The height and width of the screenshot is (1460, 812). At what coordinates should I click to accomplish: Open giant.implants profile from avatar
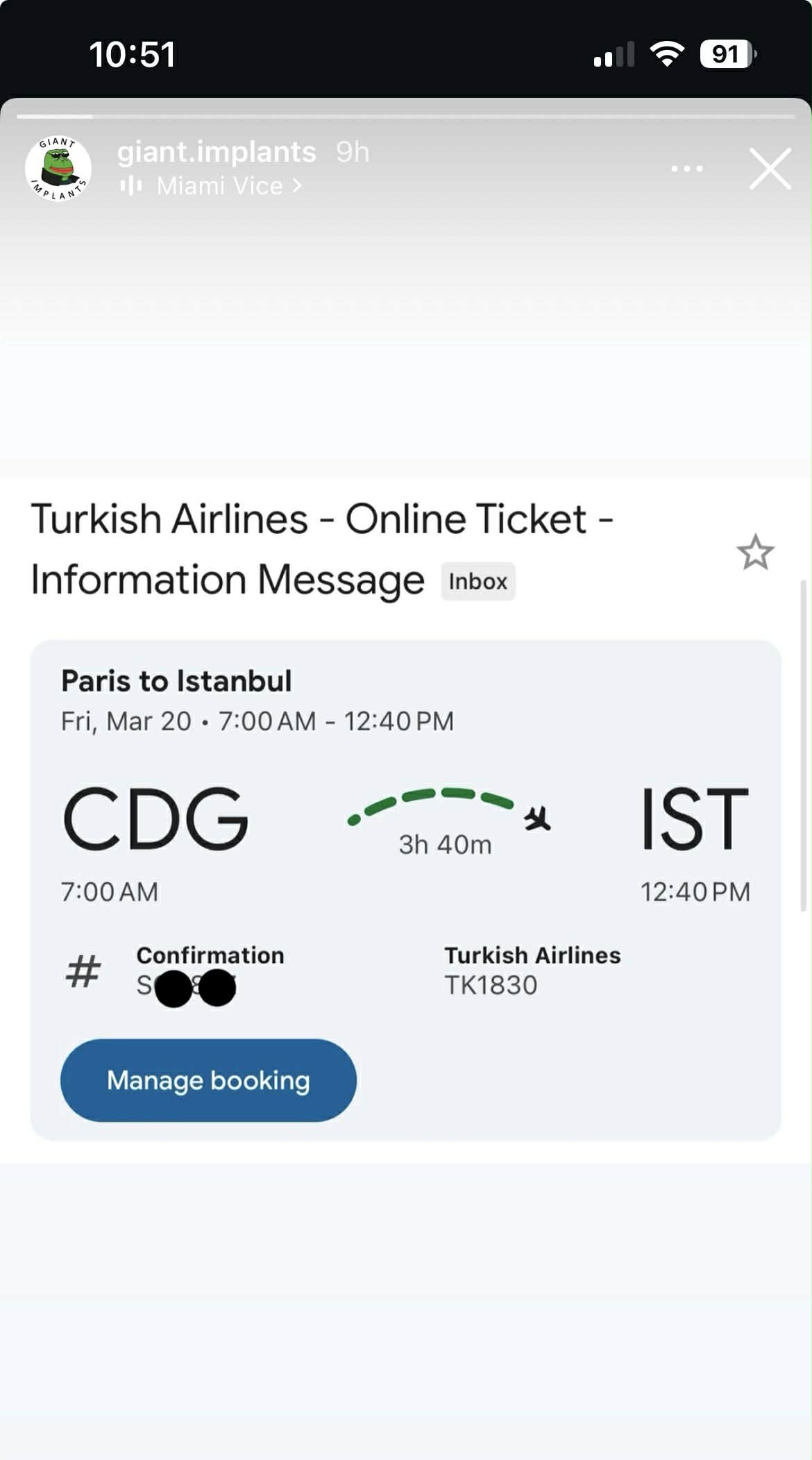[58, 169]
